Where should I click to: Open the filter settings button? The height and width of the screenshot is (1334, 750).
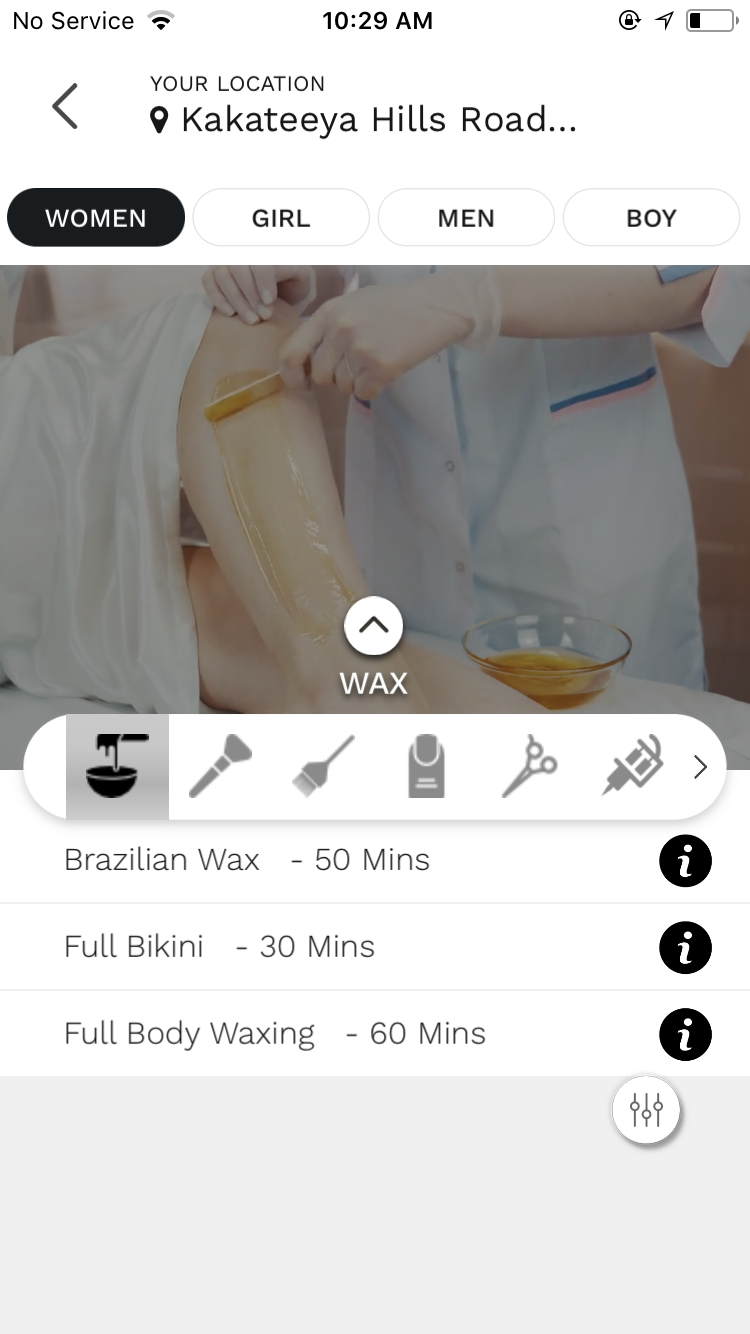[x=646, y=1109]
